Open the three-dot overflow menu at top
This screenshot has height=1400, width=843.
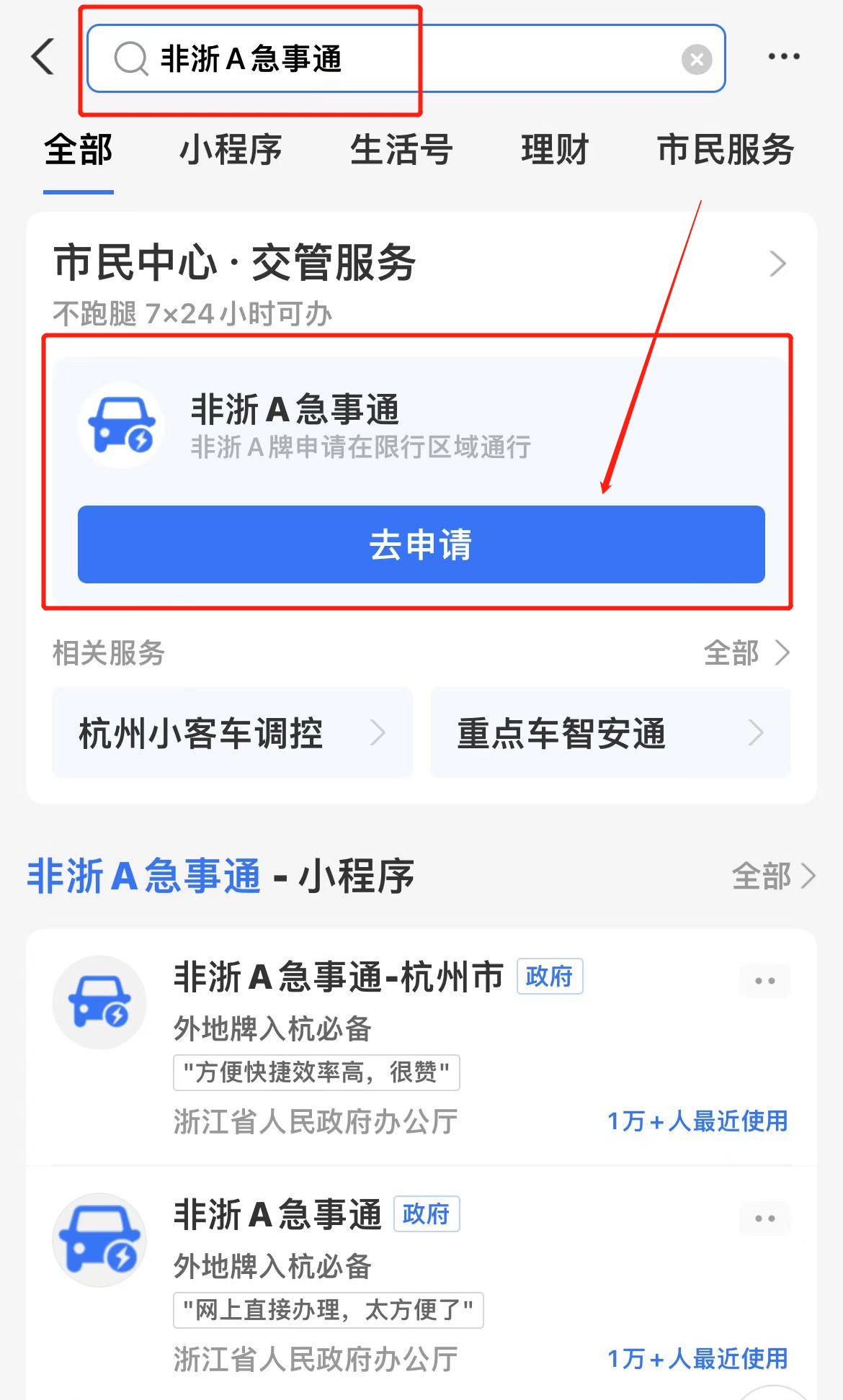784,56
